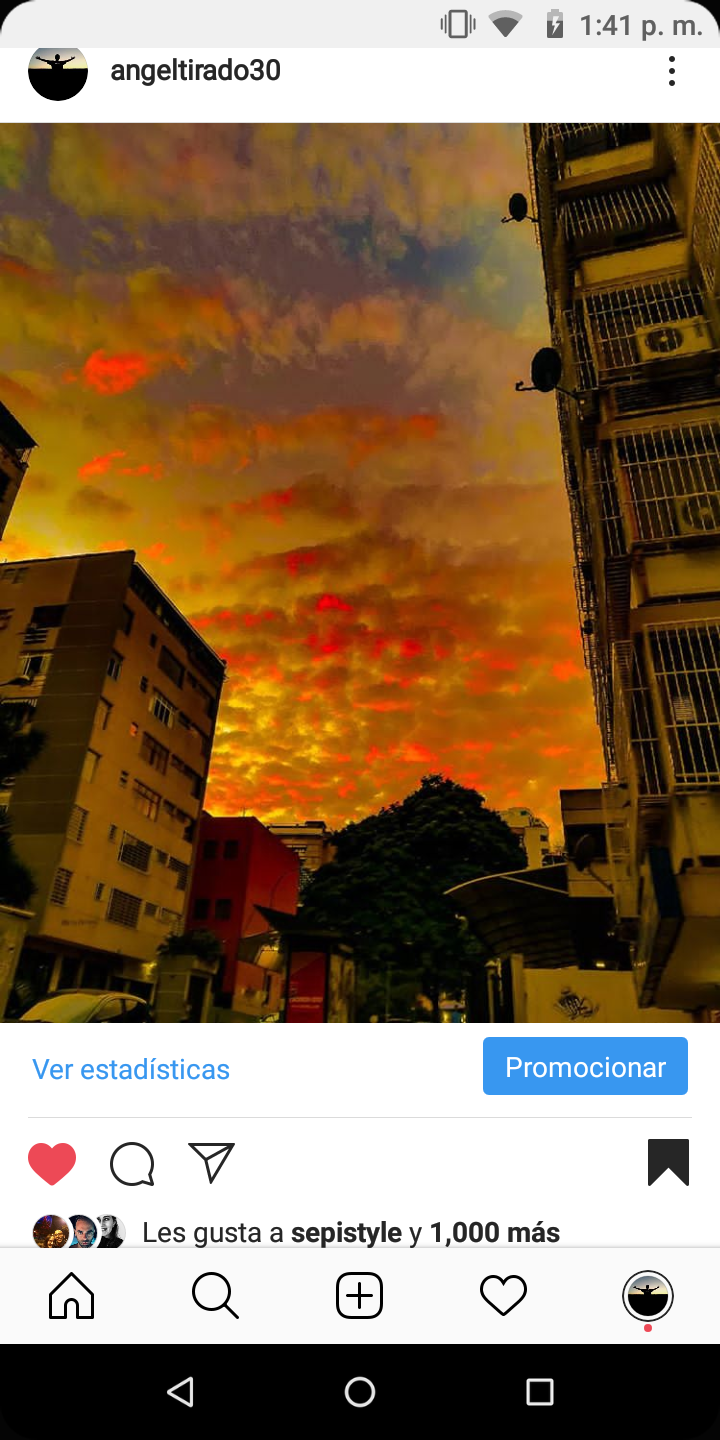Screen dimensions: 720x1440
Task: Share the post with the paper plane
Action: pyautogui.click(x=211, y=1163)
